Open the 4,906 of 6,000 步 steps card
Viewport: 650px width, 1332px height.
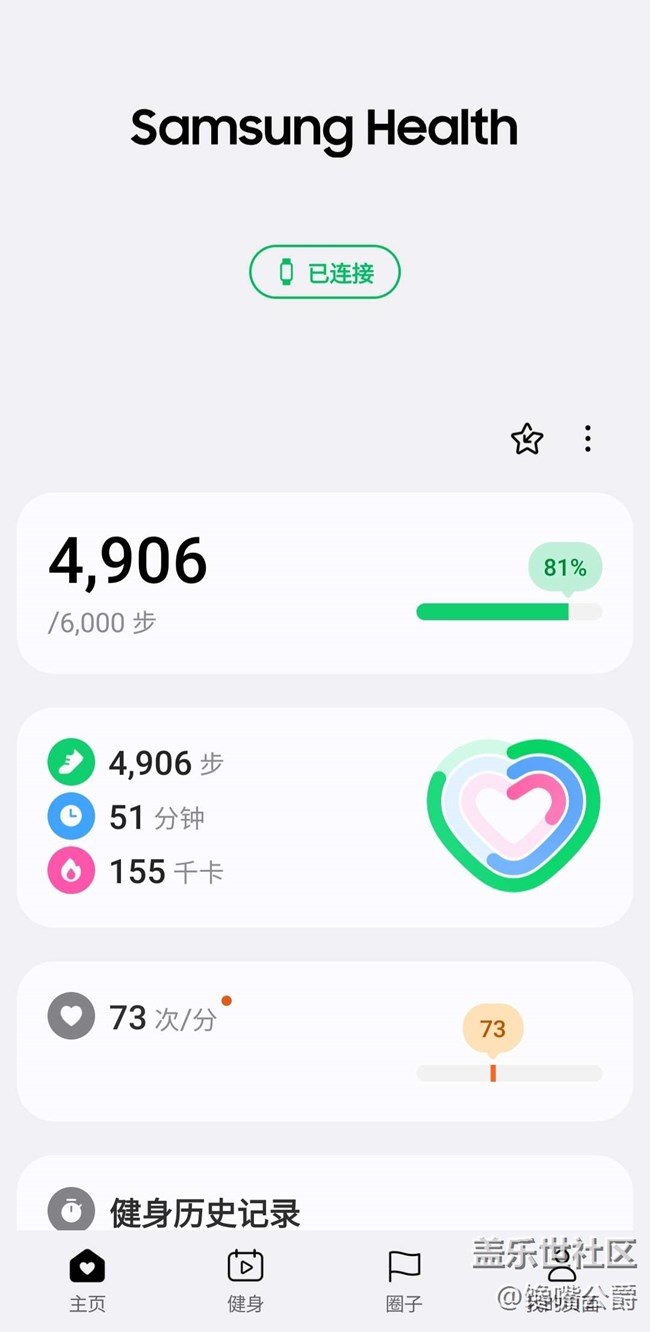pos(325,583)
